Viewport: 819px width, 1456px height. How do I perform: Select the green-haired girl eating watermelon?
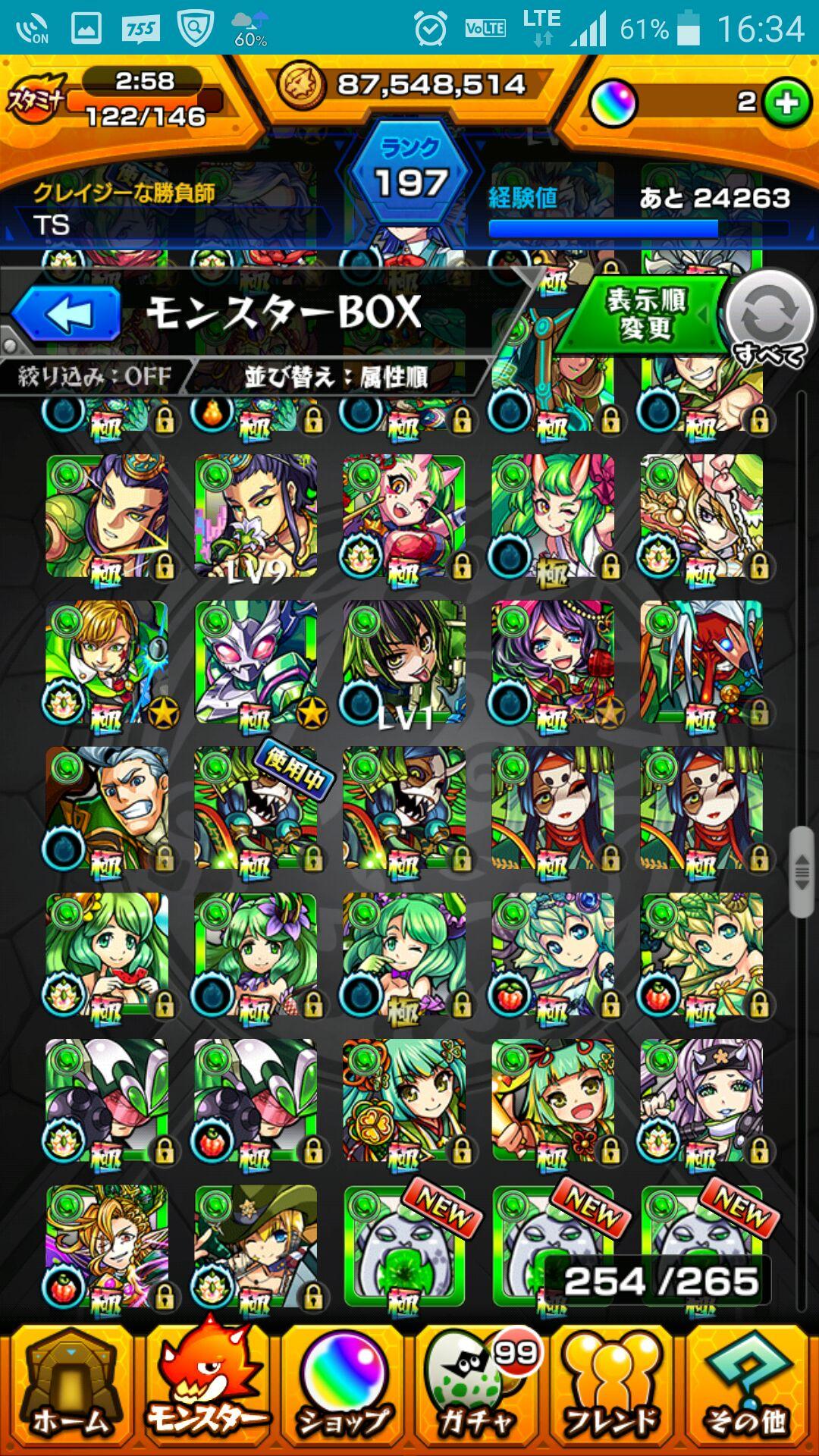107,955
